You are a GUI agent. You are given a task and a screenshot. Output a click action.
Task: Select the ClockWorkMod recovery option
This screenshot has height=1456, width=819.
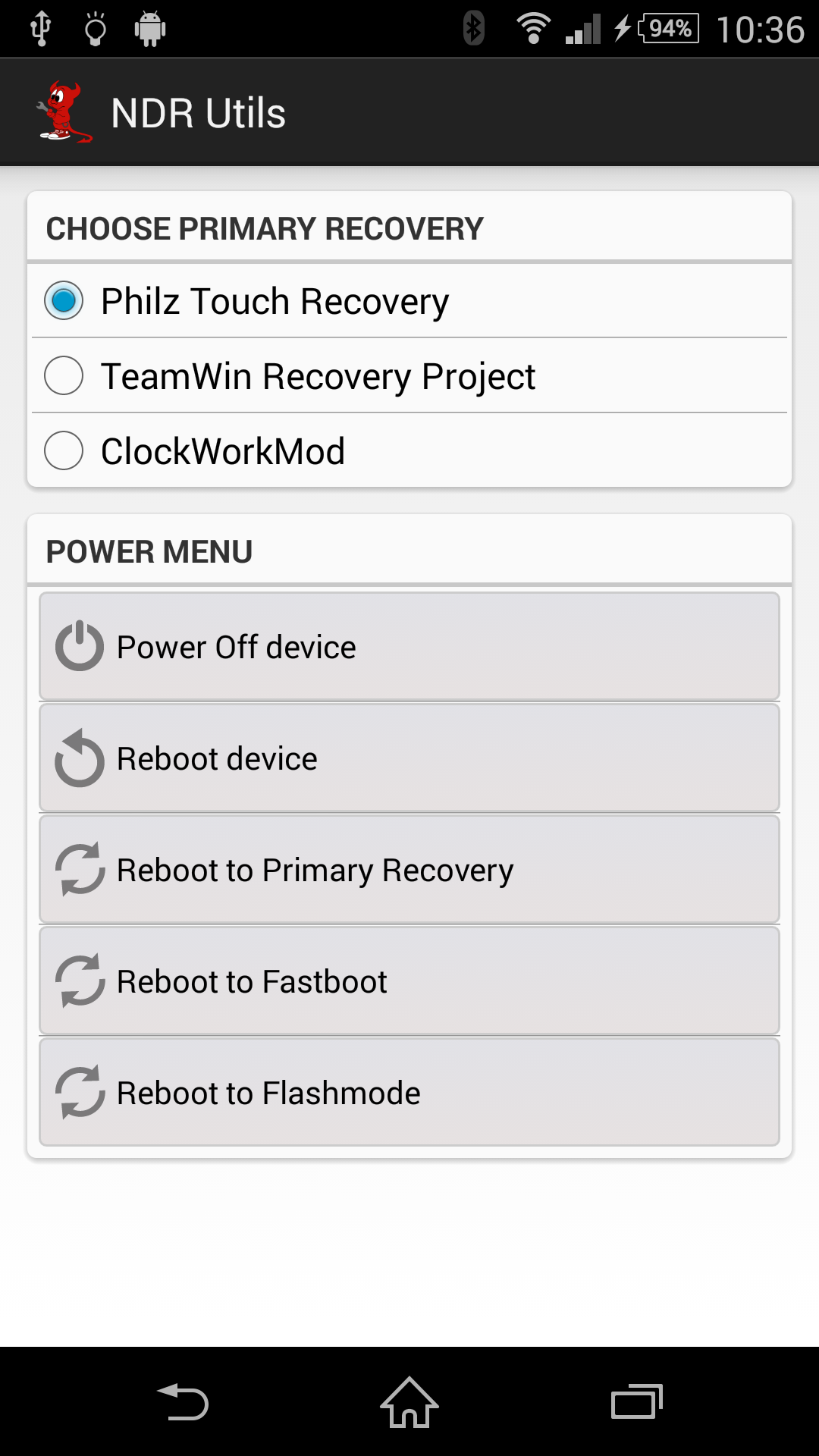[409, 450]
